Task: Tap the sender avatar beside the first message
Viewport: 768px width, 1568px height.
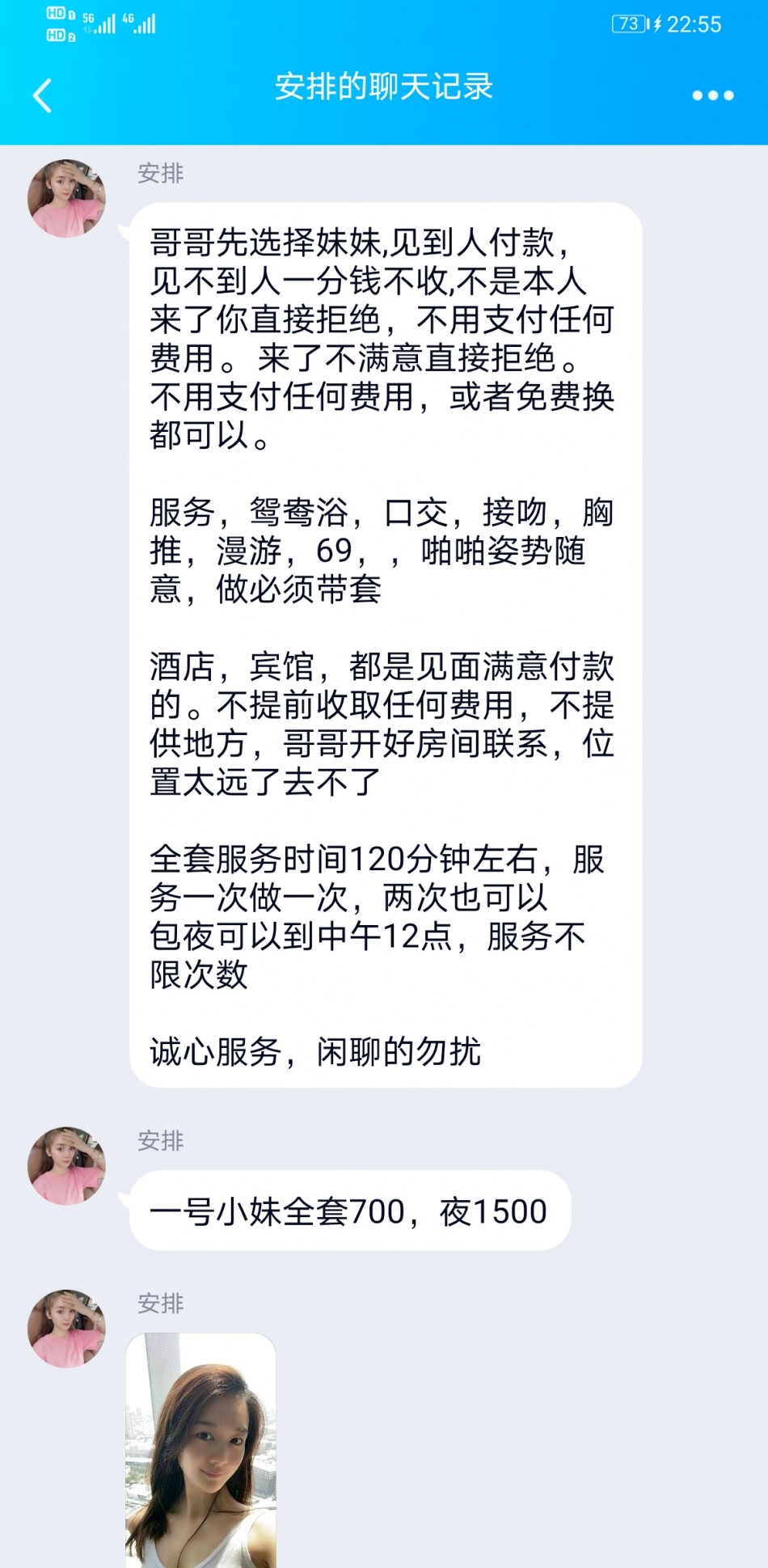Action: (67, 199)
